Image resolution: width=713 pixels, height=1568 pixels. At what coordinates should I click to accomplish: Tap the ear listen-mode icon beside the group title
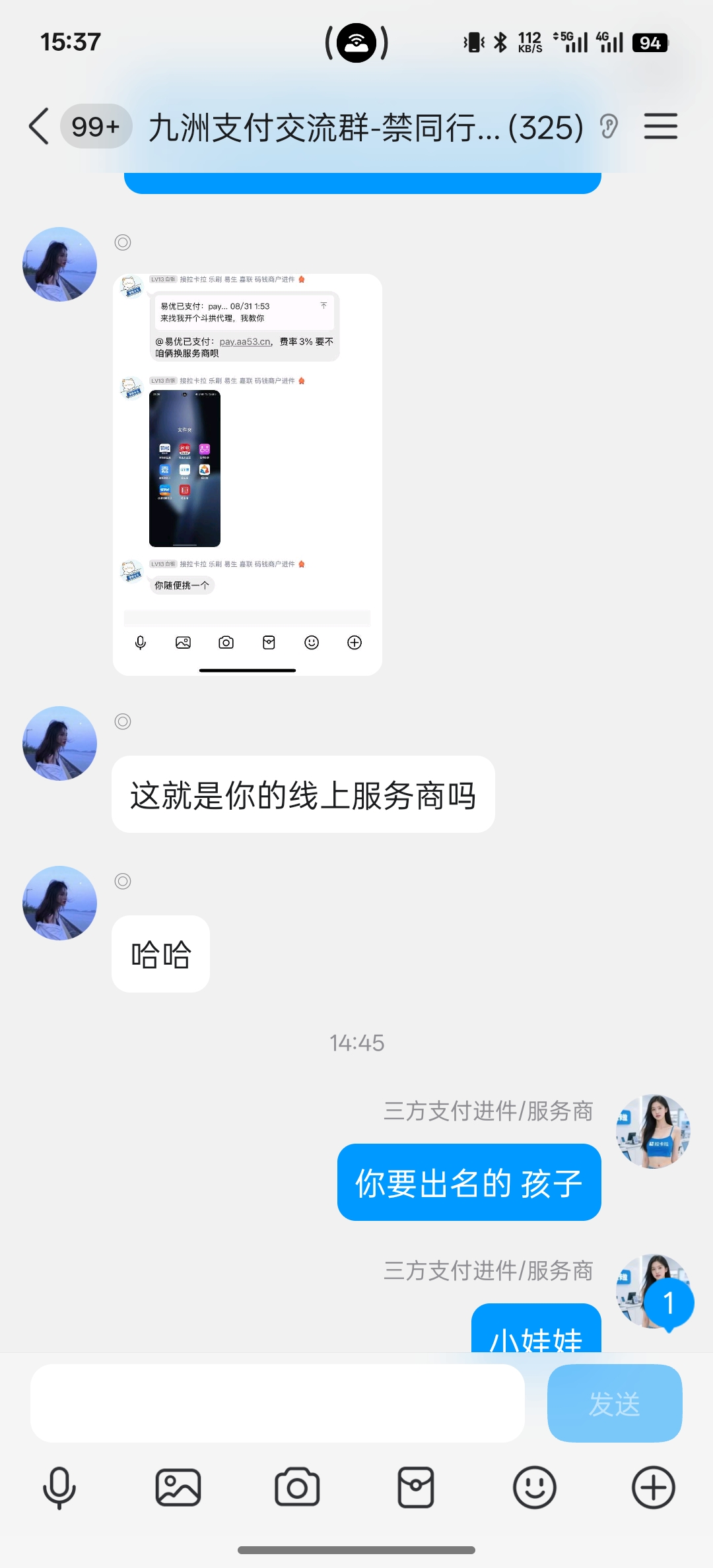609,126
